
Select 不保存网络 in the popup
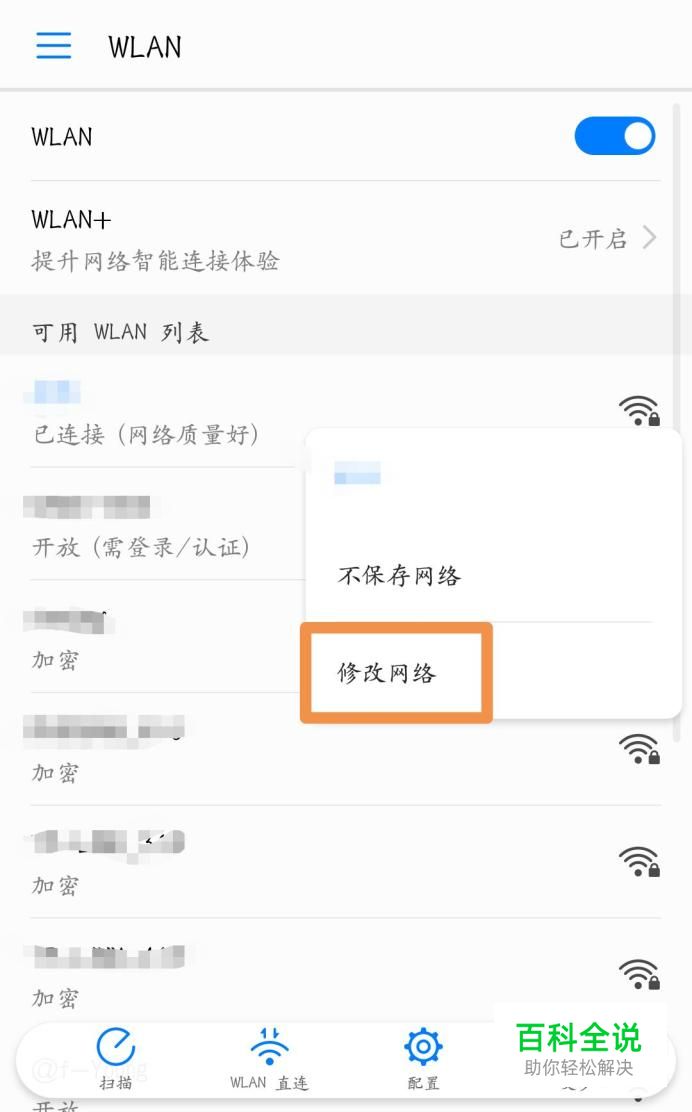[399, 575]
